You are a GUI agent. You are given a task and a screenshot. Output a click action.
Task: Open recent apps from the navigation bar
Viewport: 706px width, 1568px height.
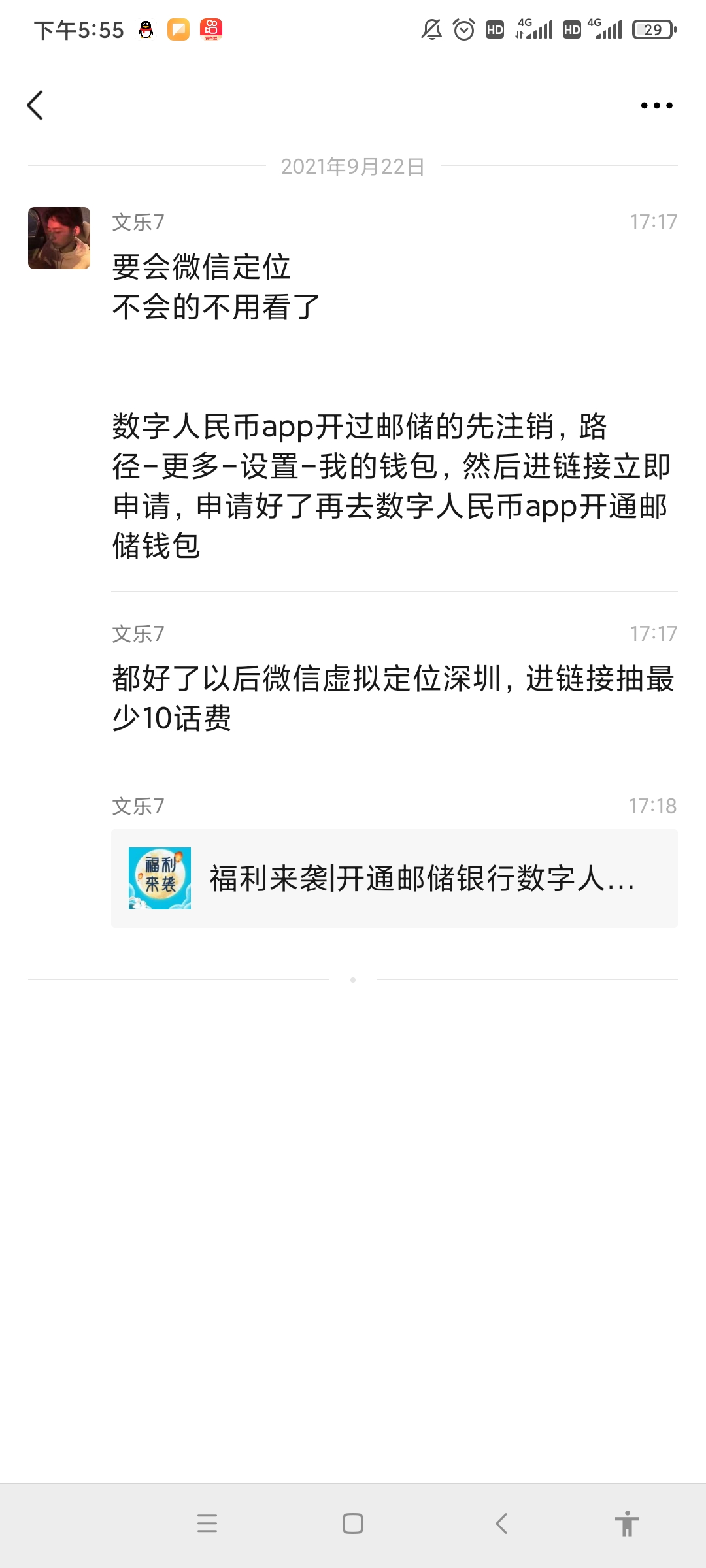tap(207, 1524)
